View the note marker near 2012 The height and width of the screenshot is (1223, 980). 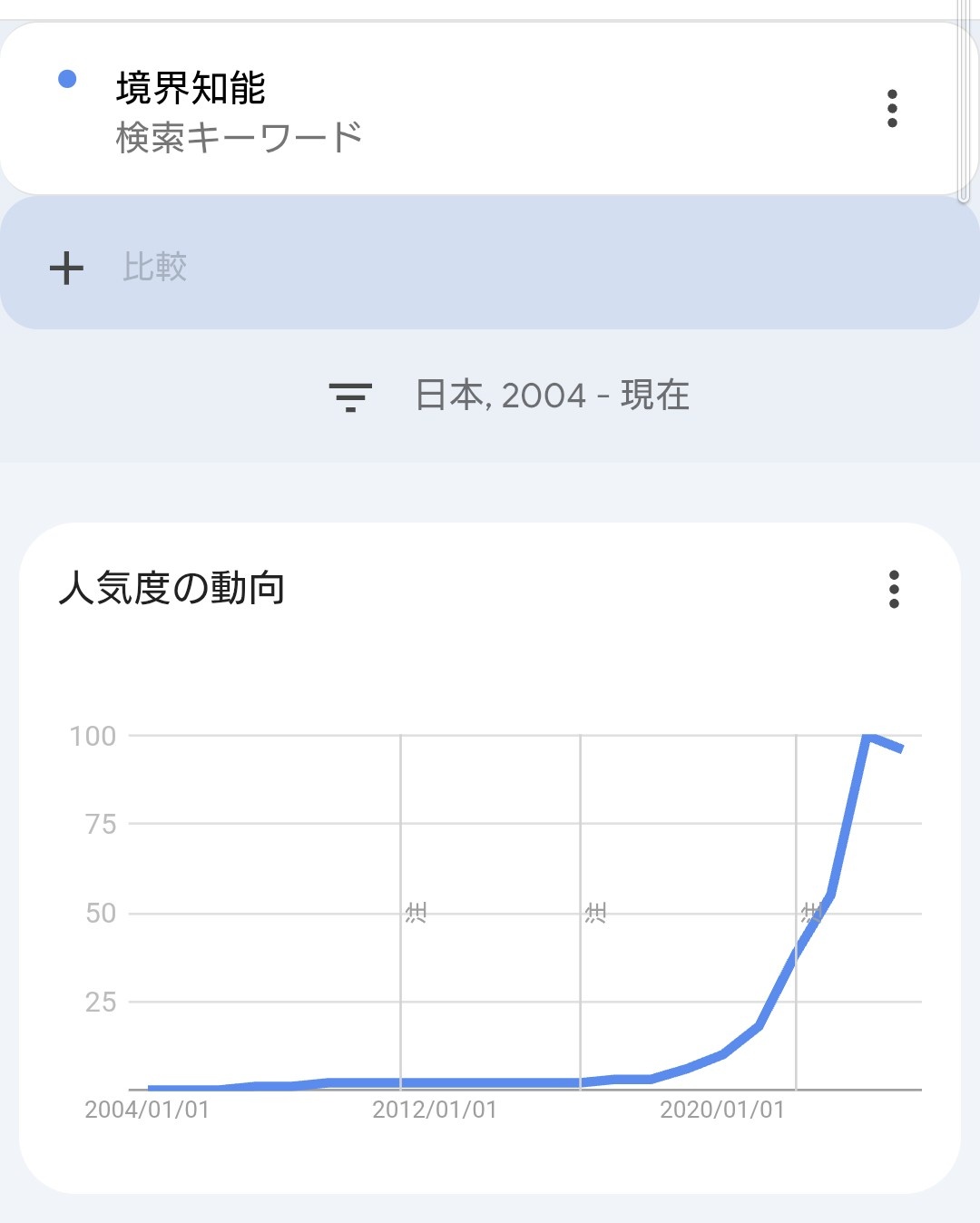416,913
